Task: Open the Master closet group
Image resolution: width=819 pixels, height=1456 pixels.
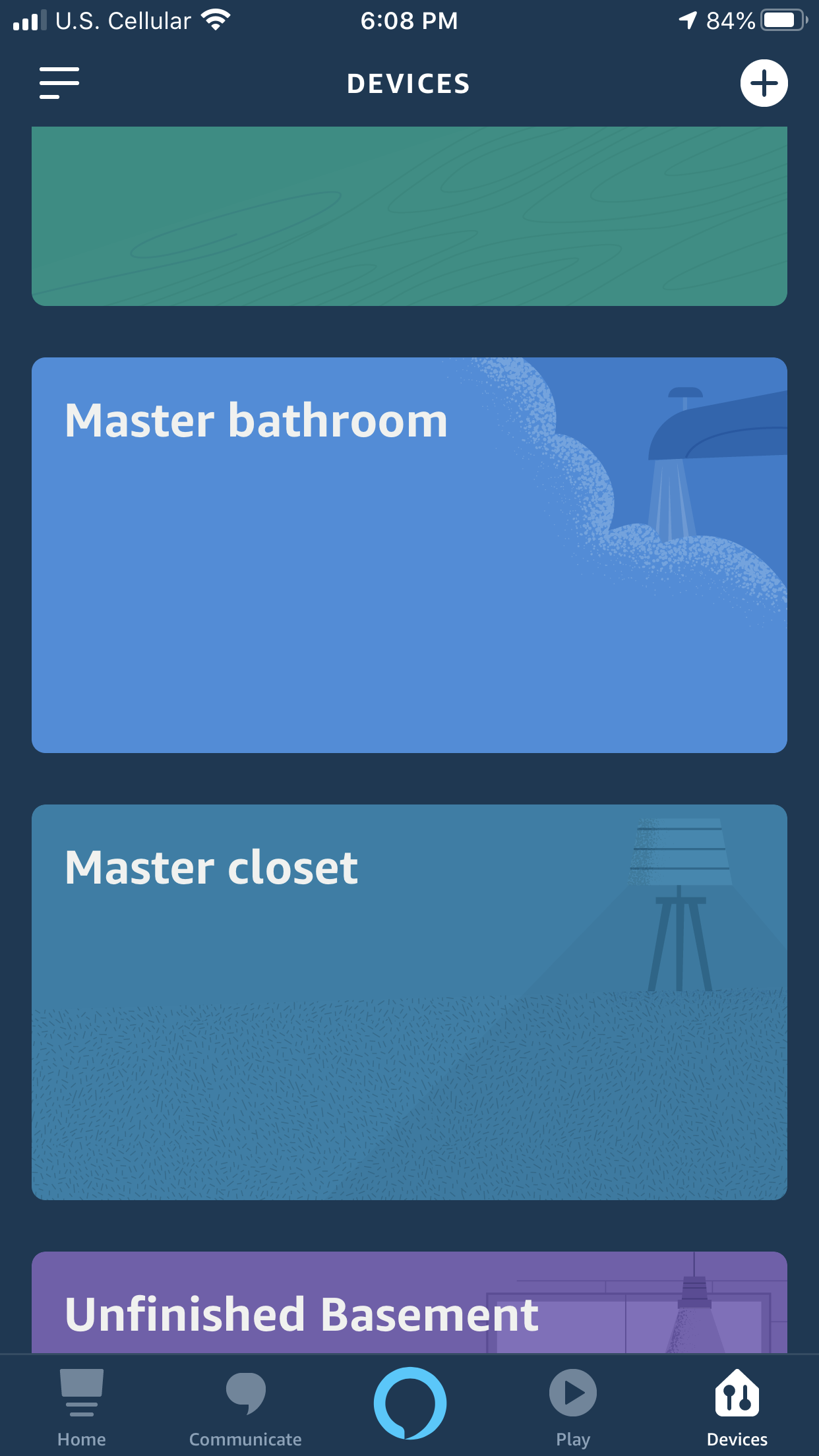Action: [409, 1002]
